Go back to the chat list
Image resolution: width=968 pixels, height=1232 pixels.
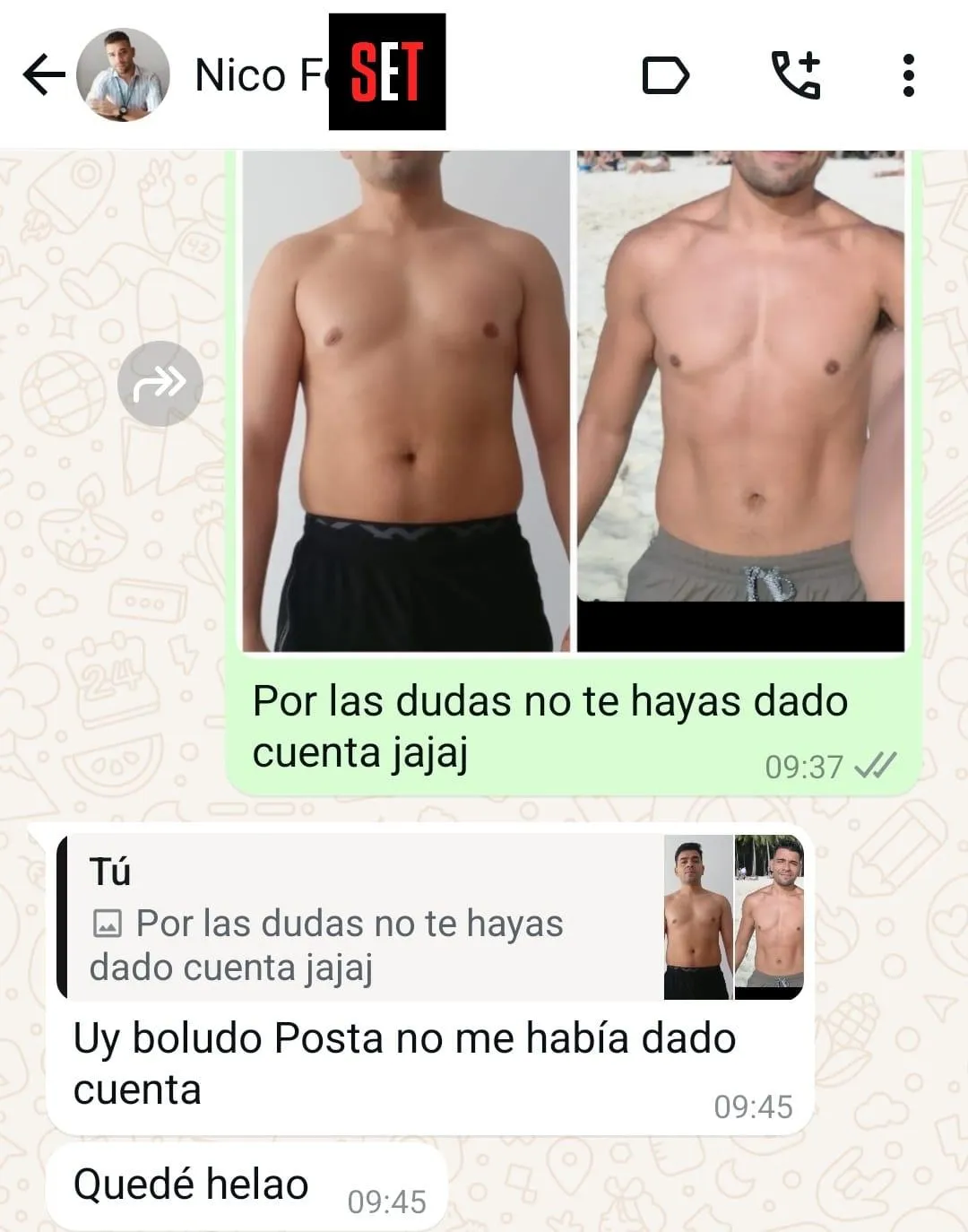43,75
